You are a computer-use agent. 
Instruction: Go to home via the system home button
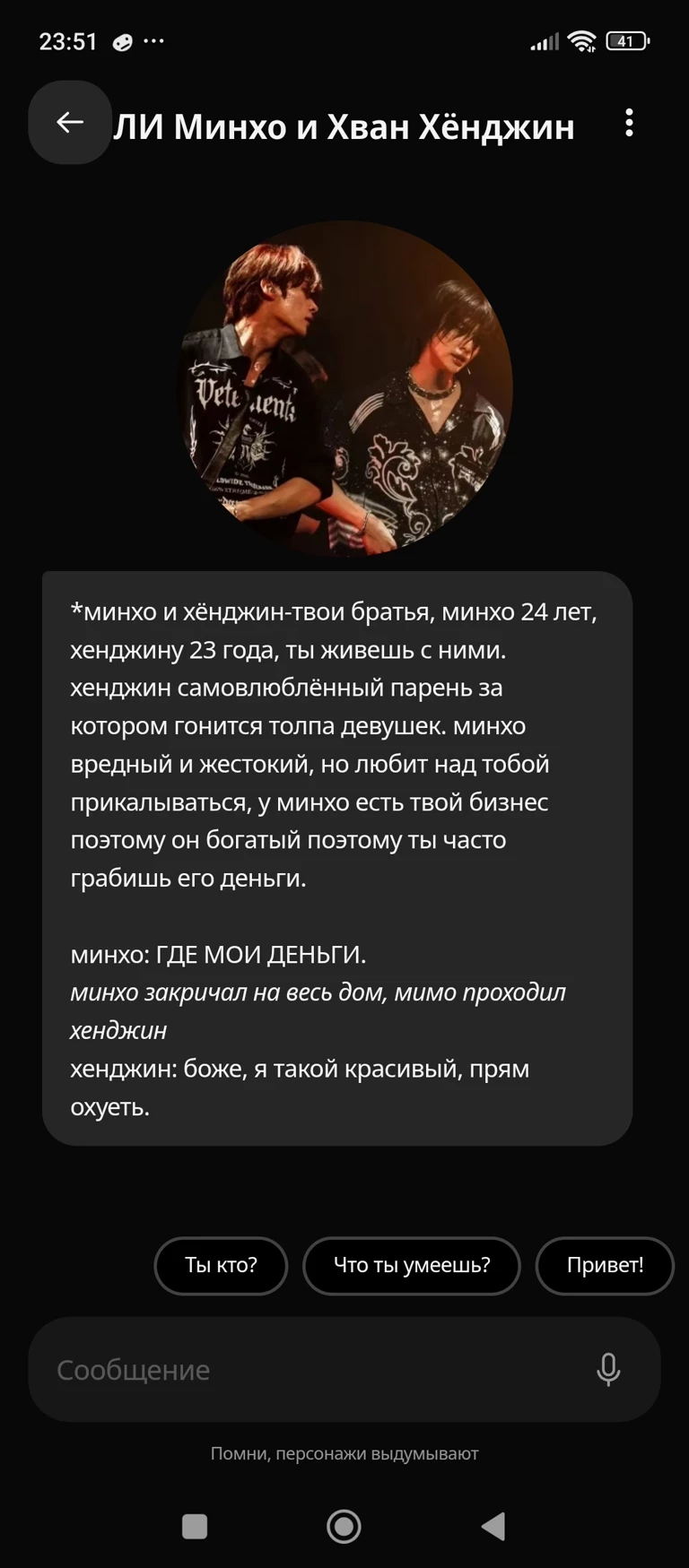[x=344, y=1526]
